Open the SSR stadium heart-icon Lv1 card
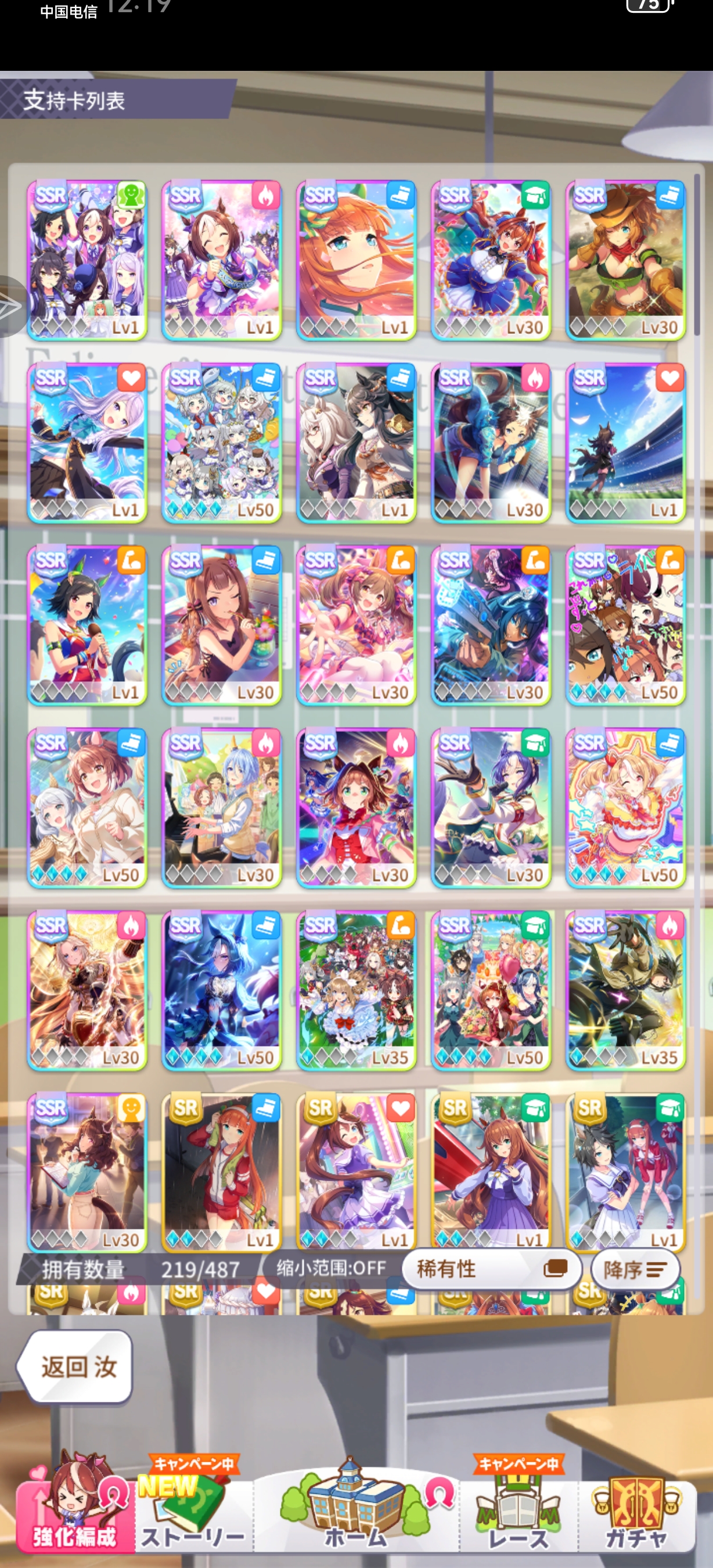This screenshot has width=713, height=1568. 625,443
